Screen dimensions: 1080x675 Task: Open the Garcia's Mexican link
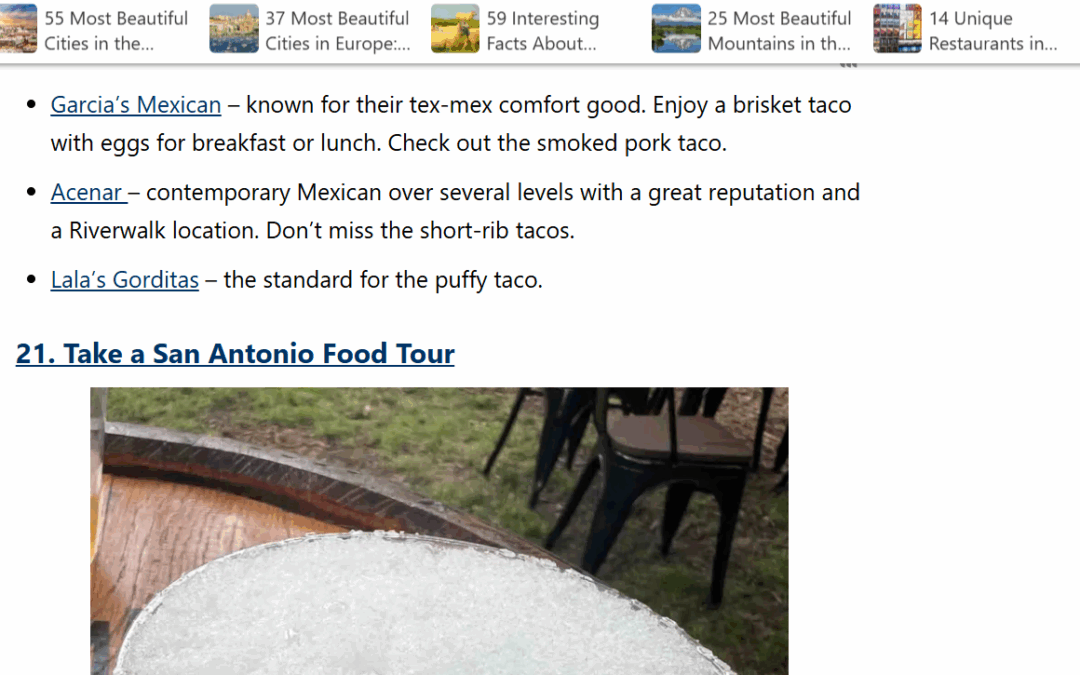click(x=135, y=105)
